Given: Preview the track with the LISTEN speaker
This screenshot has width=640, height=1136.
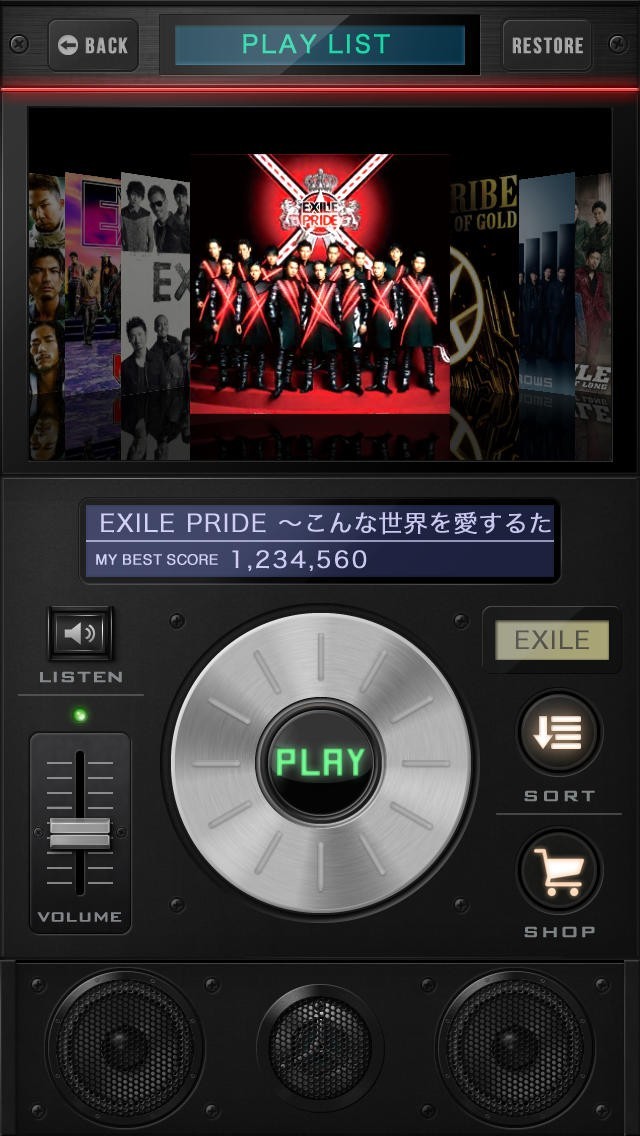Looking at the screenshot, I should pos(81,633).
